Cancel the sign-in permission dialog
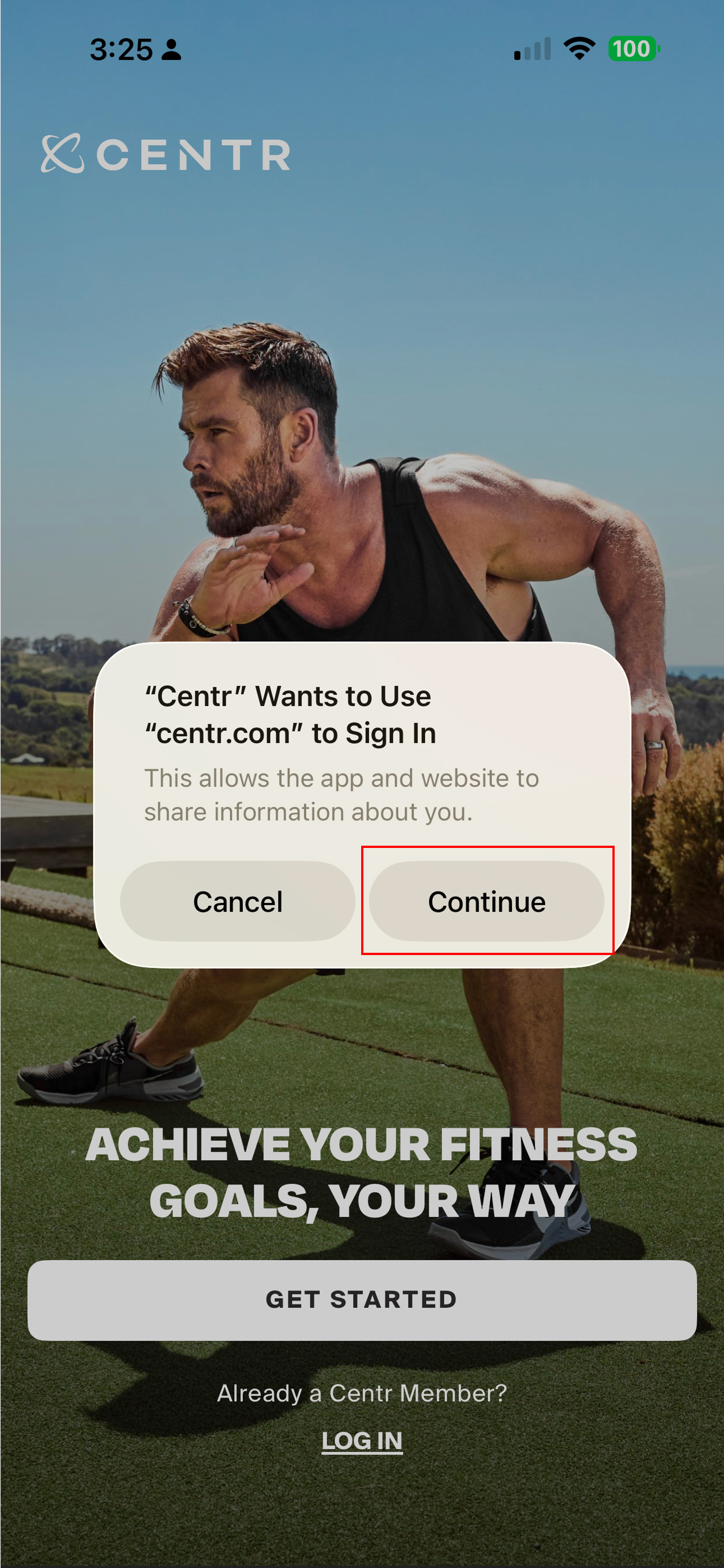 pos(237,901)
